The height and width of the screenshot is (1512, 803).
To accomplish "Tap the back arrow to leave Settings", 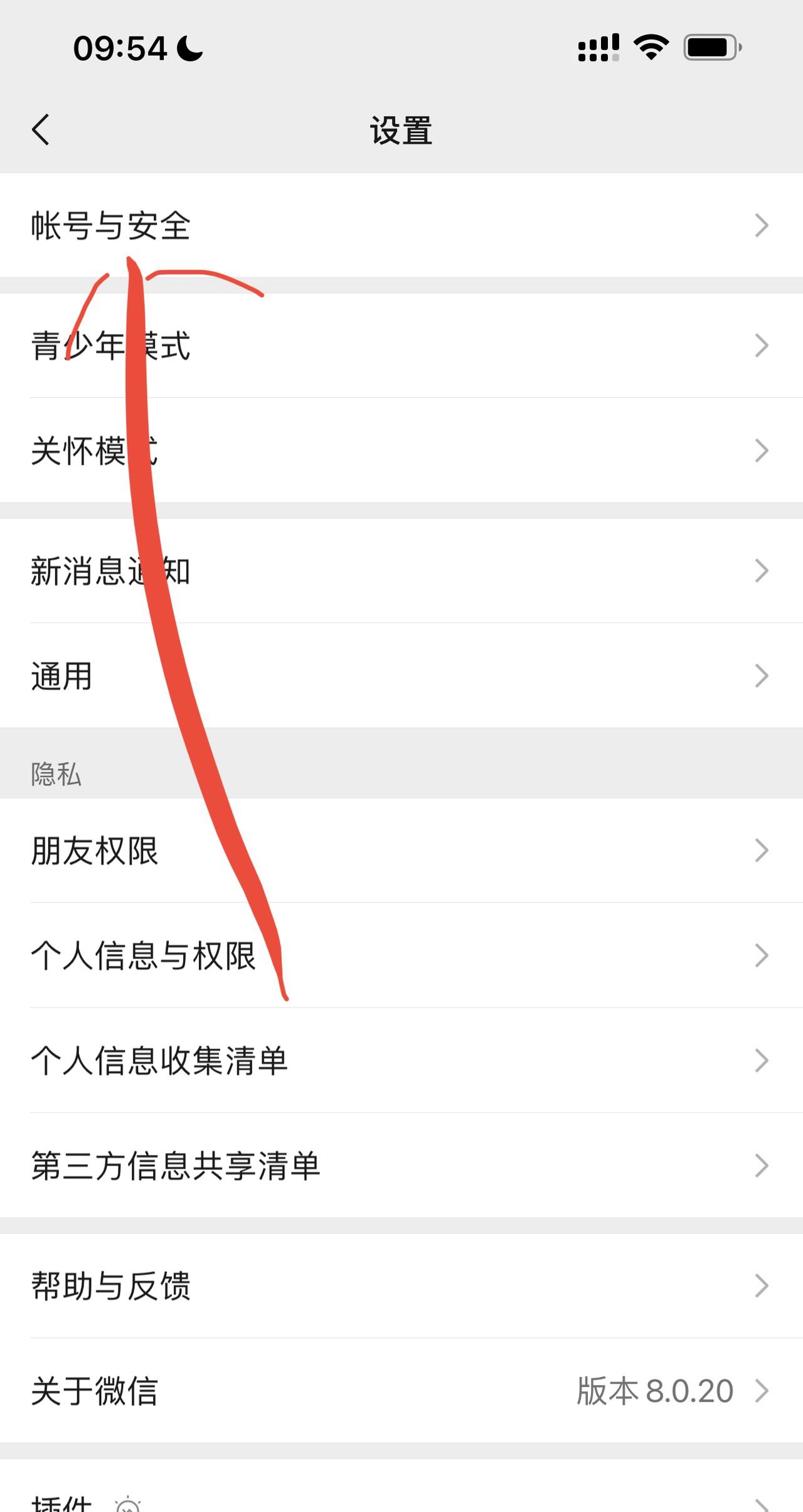I will pos(41,131).
